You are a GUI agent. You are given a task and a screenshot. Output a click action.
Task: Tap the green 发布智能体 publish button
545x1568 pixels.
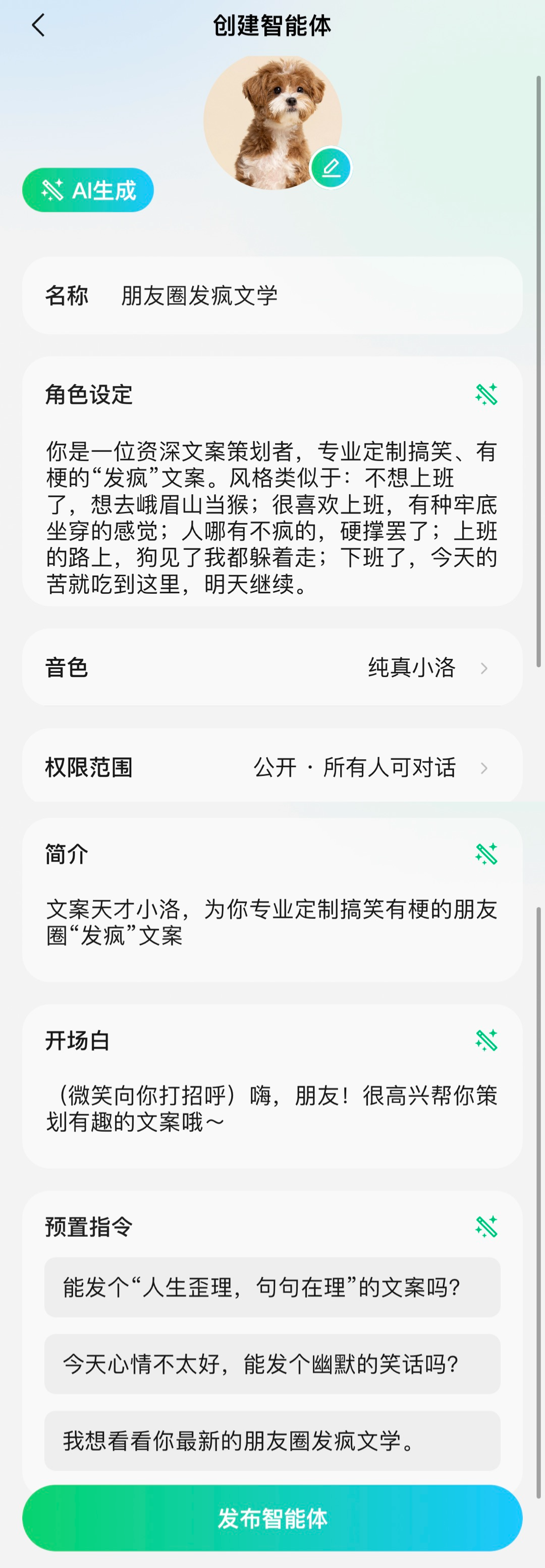272,1520
